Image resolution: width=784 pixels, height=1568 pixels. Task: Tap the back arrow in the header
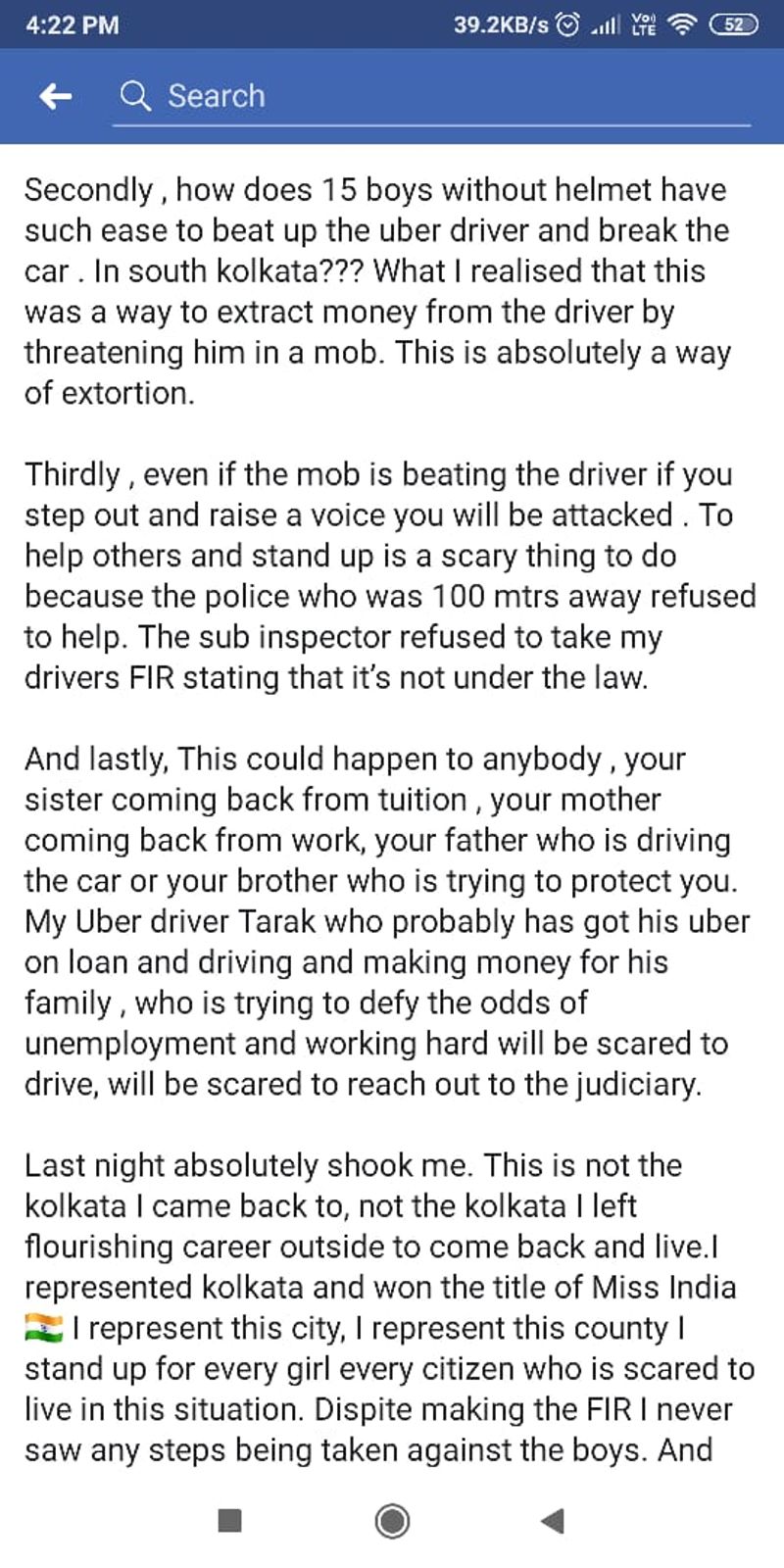click(x=56, y=96)
